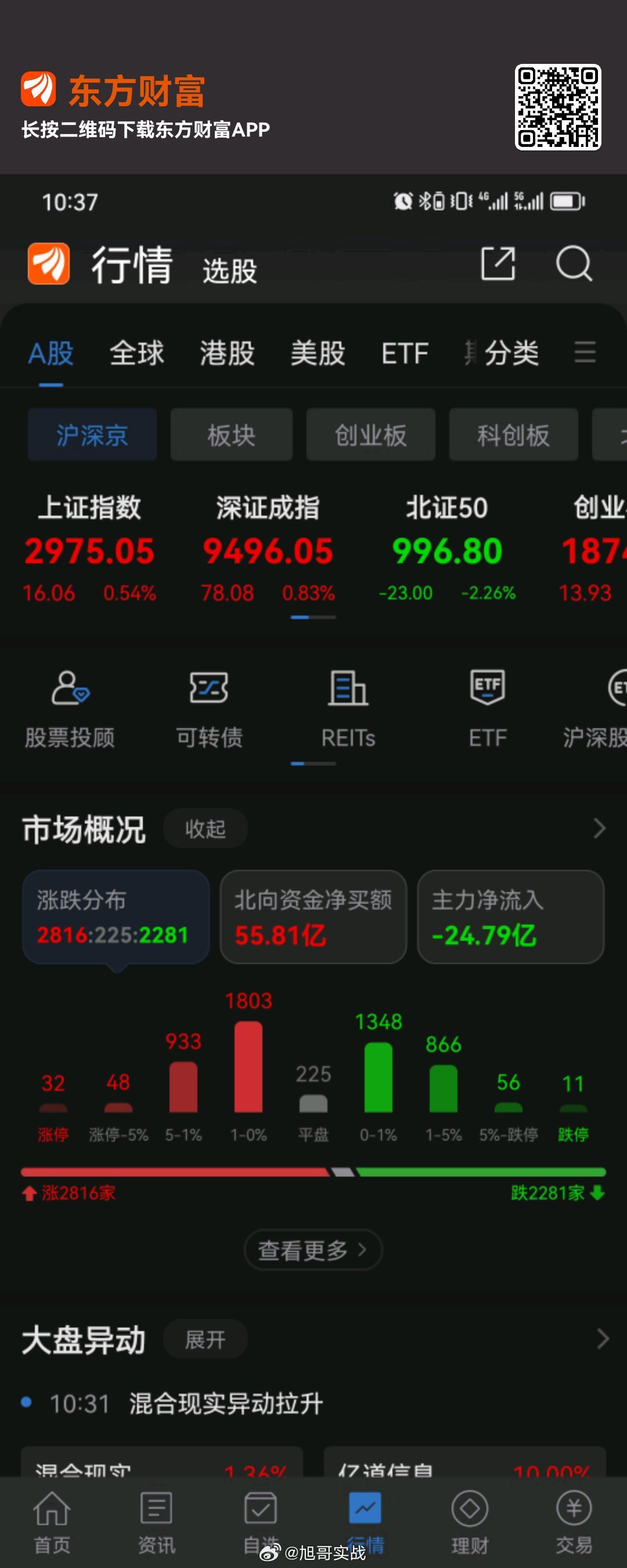Tap arrow next to 市场概况 header

[599, 826]
